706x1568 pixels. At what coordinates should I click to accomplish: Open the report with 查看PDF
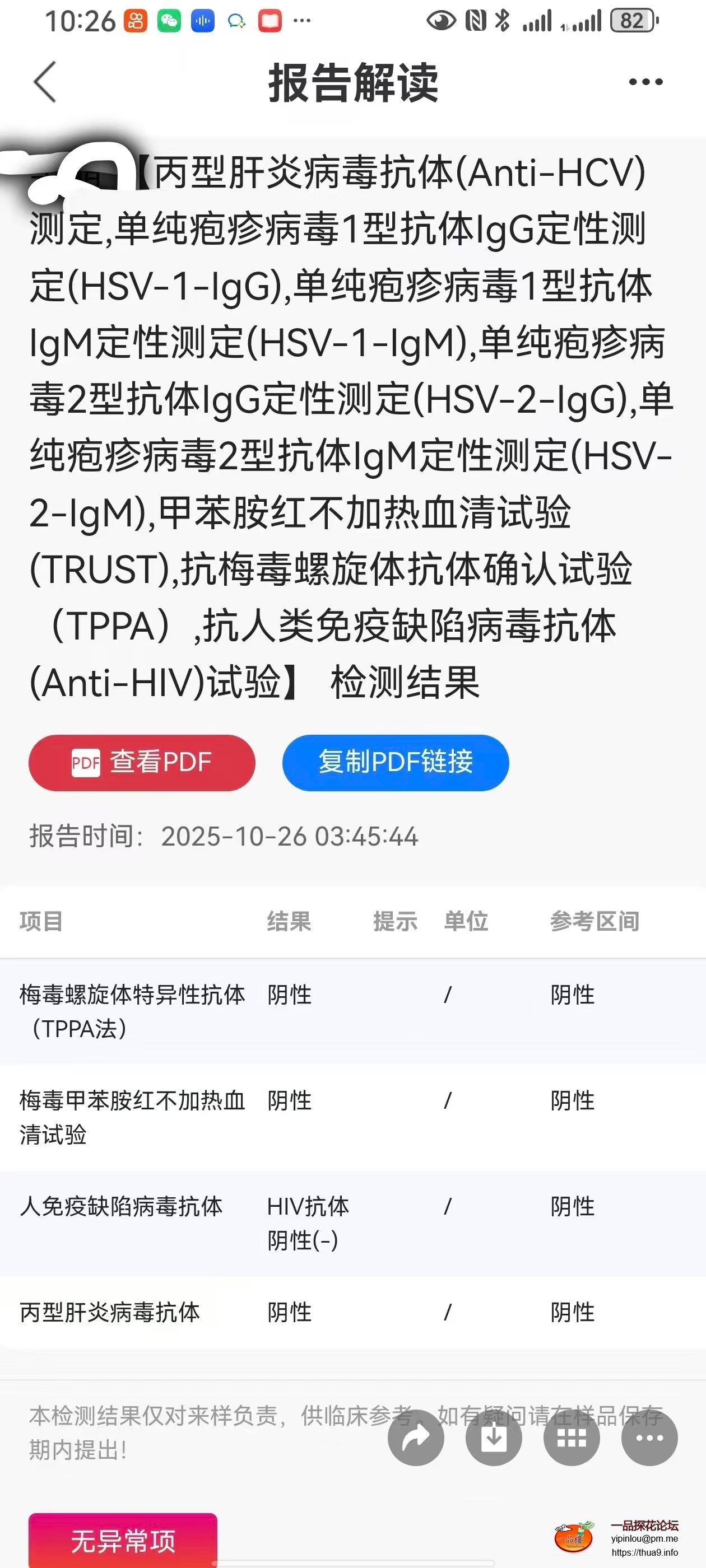point(142,762)
